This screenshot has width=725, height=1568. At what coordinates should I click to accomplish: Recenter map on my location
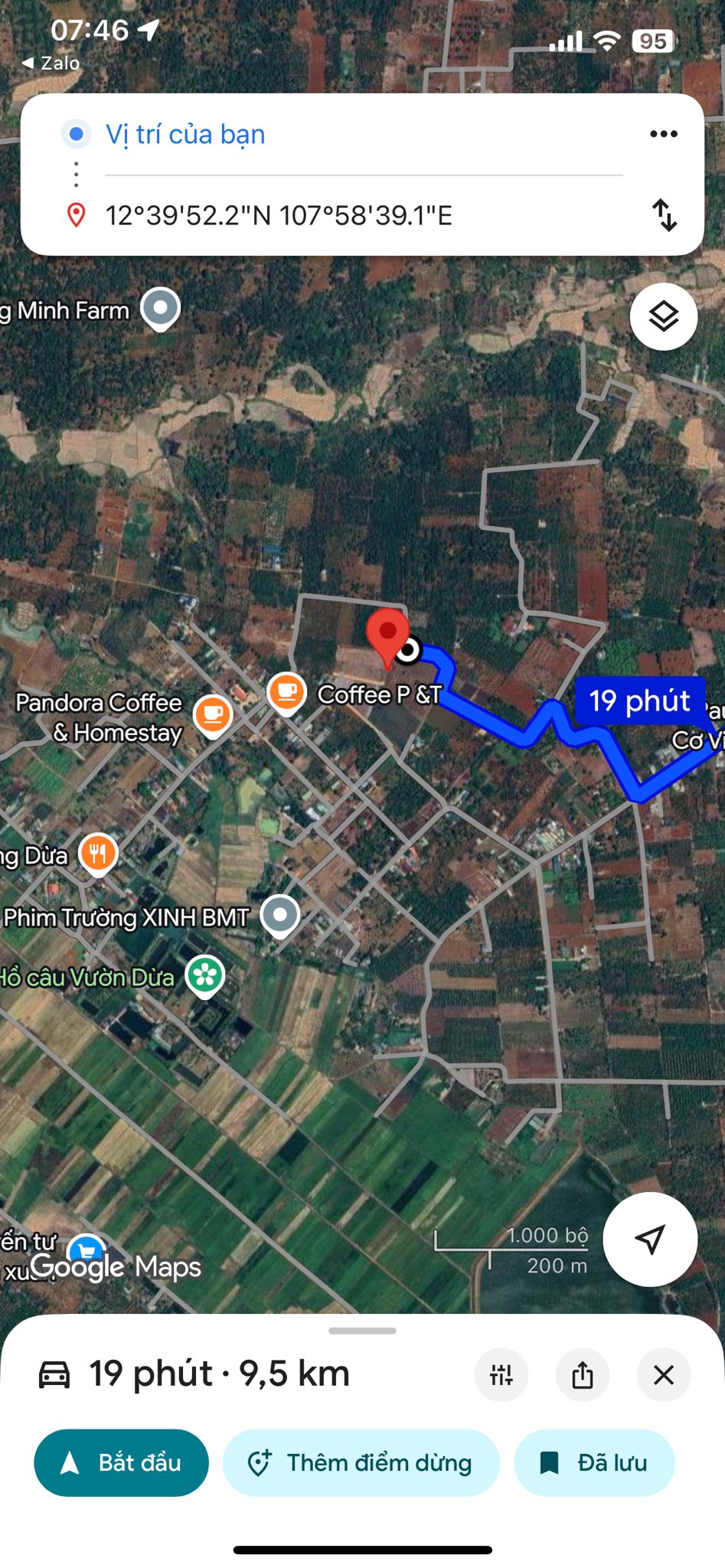click(650, 1239)
